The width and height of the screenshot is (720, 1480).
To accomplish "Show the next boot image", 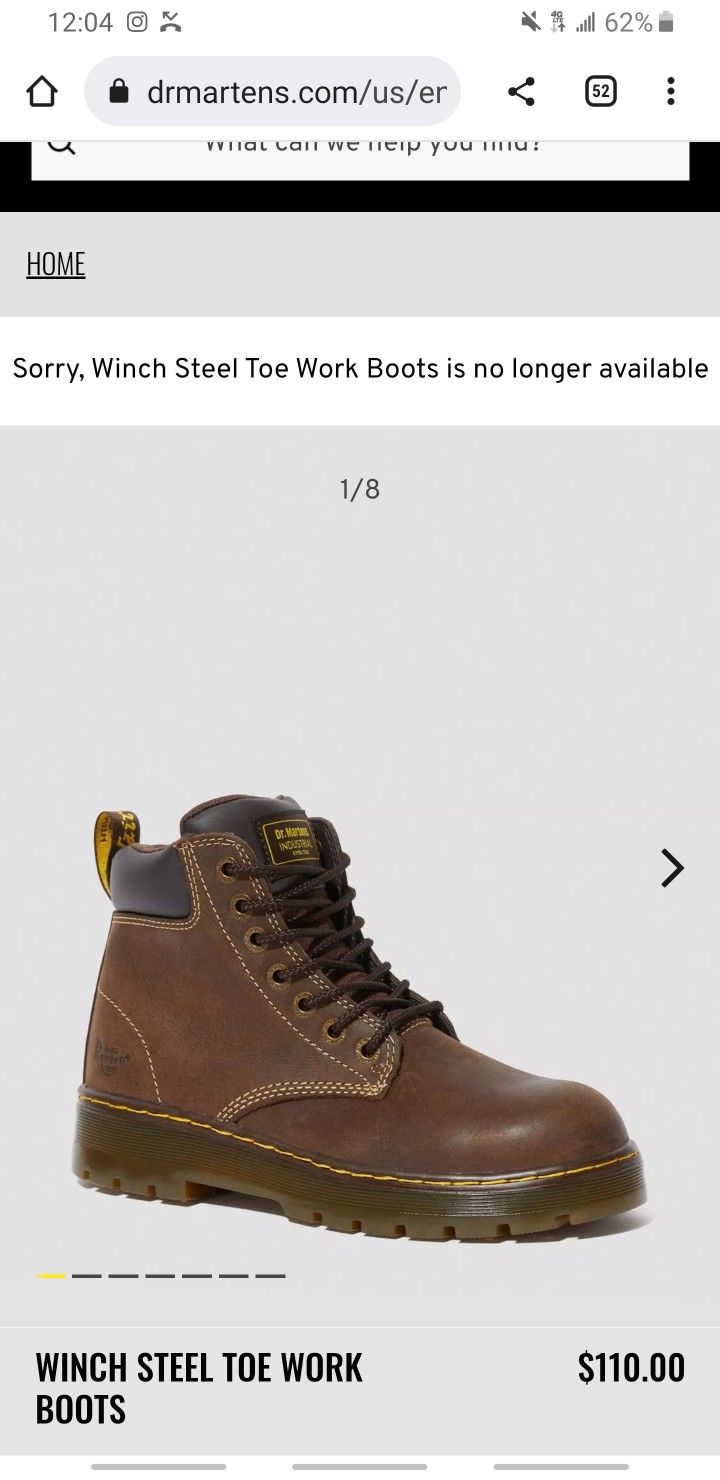I will (672, 868).
